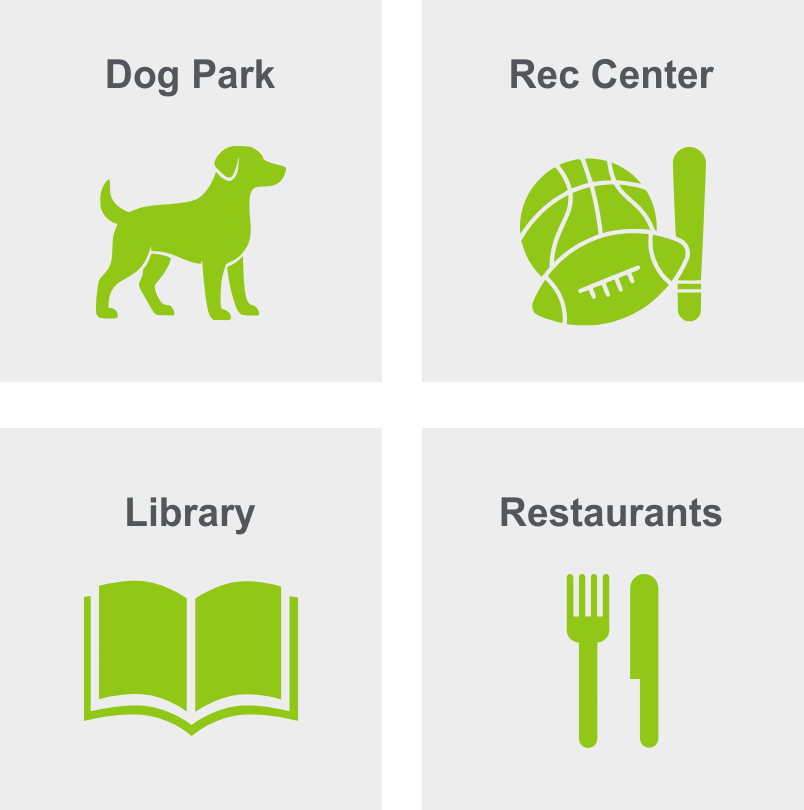Open the Rec Center tile

[x=612, y=190]
